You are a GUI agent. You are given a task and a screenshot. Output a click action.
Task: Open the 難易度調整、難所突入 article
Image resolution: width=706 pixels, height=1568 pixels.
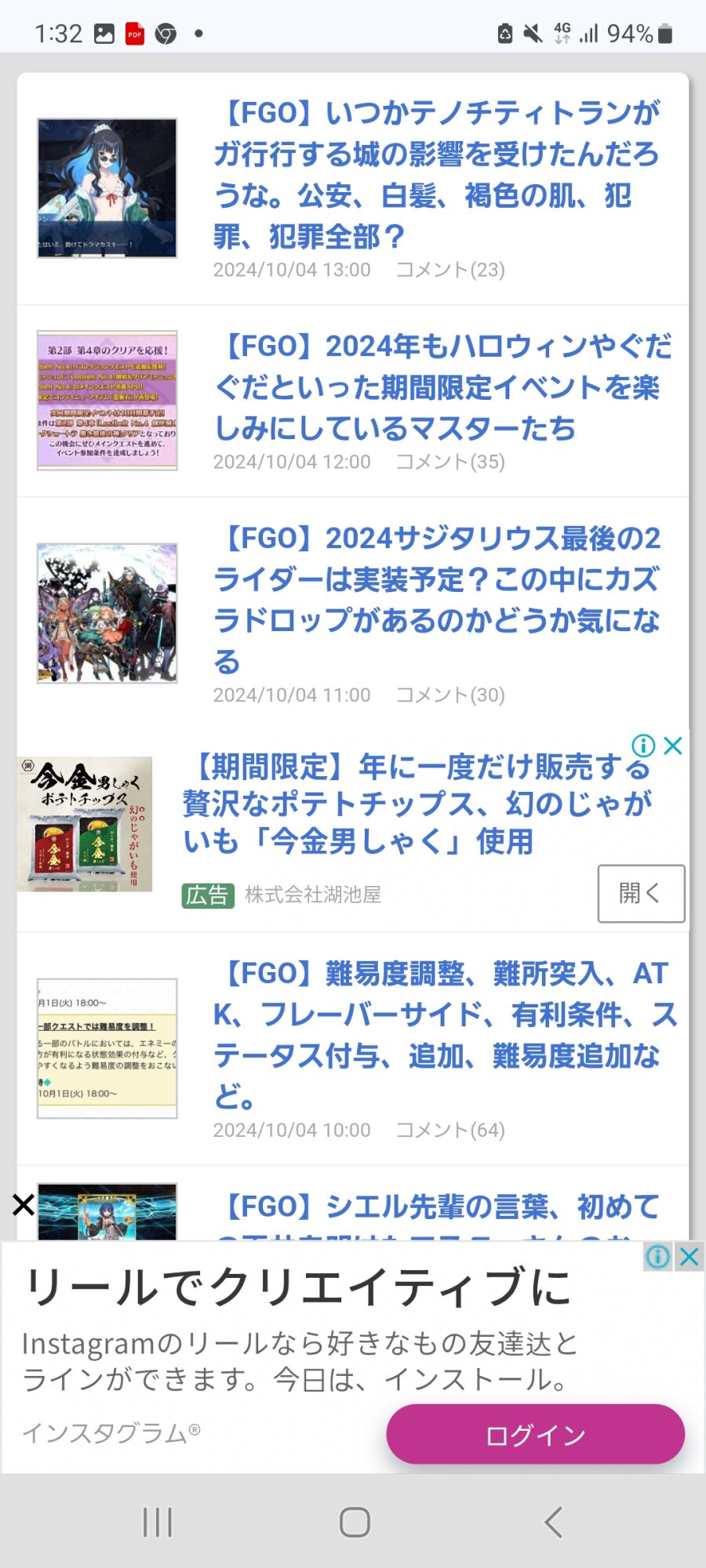444,1034
